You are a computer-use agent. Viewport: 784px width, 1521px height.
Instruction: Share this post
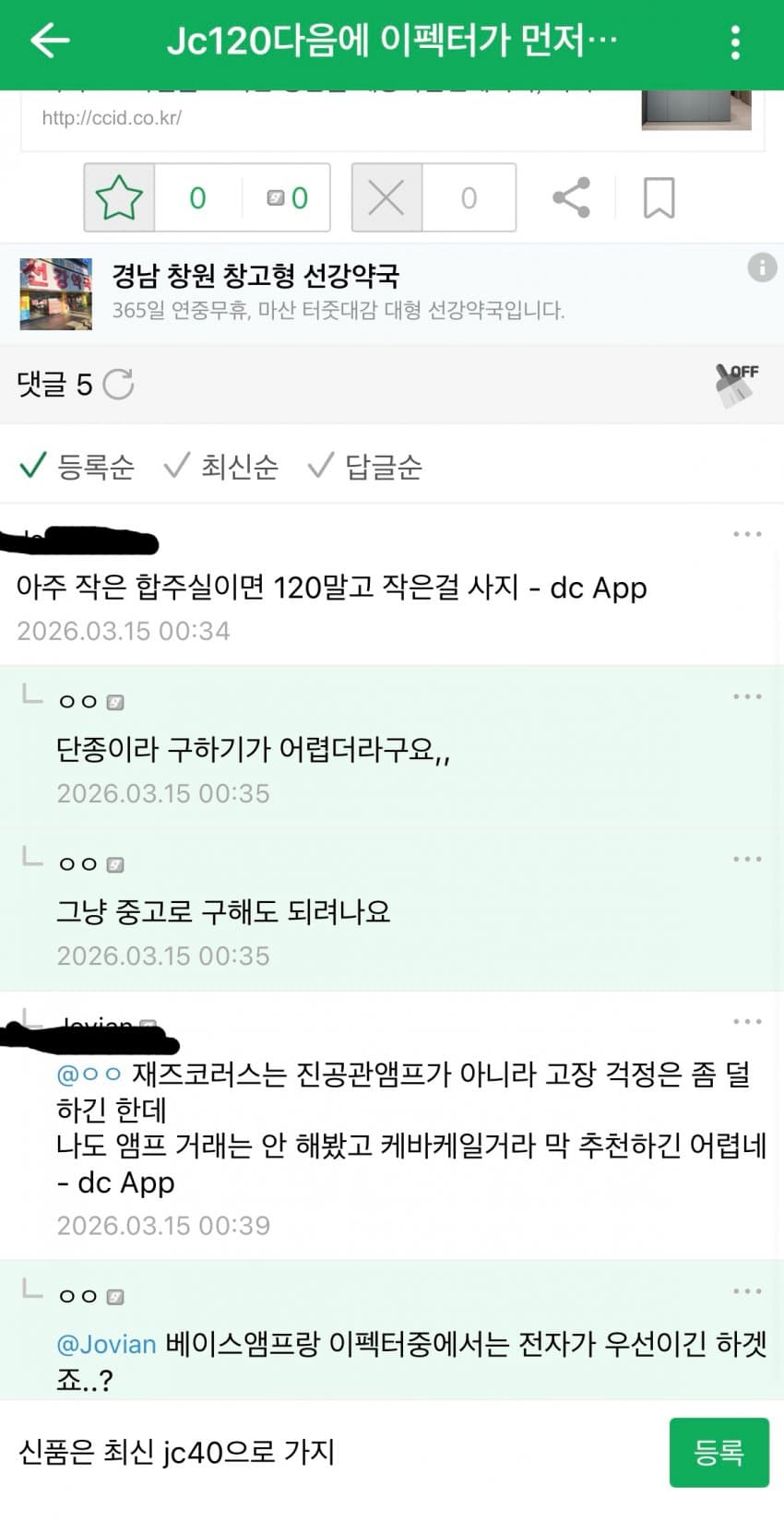[571, 197]
